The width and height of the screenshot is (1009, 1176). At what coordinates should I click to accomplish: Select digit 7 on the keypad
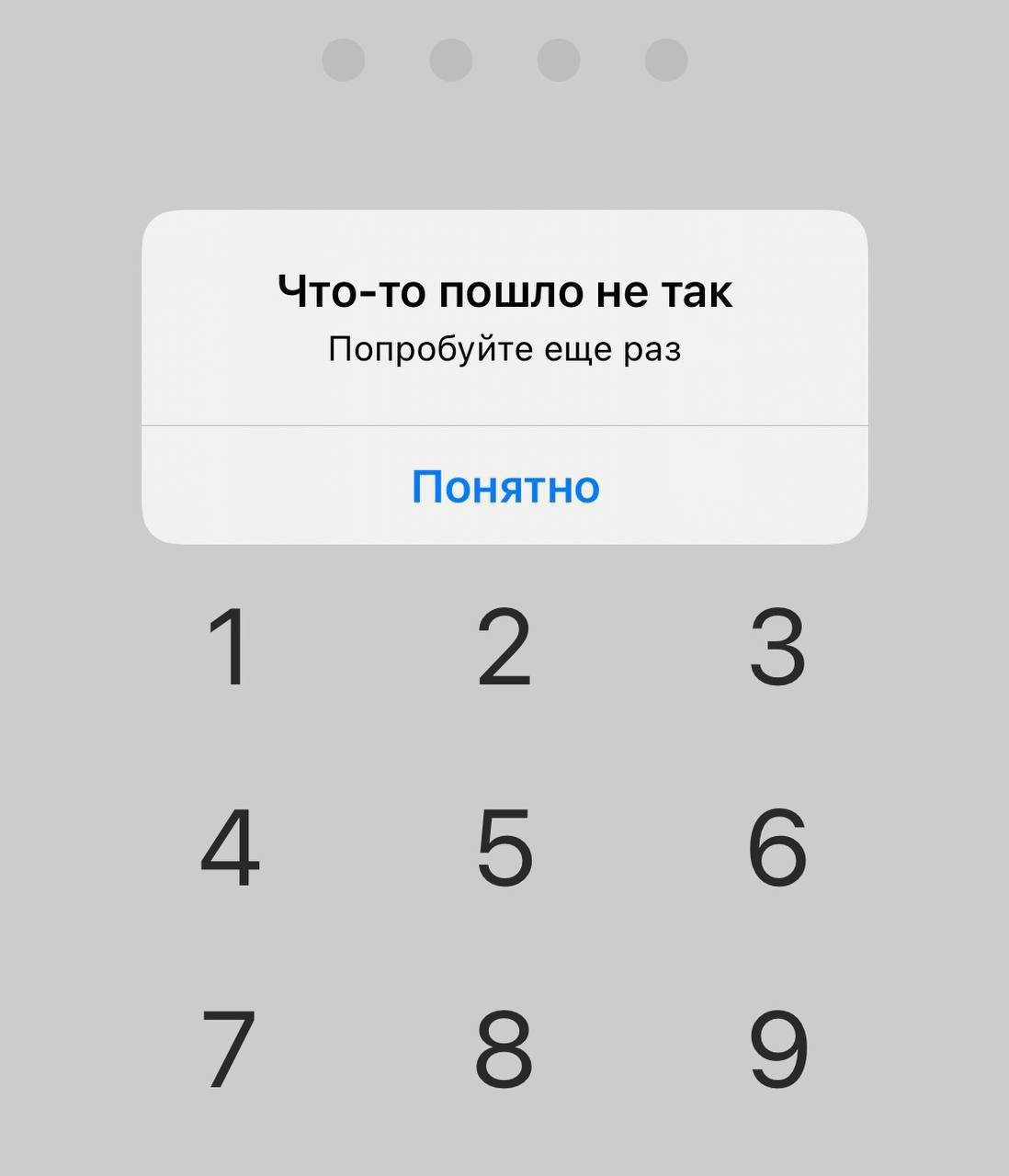[x=229, y=1047]
